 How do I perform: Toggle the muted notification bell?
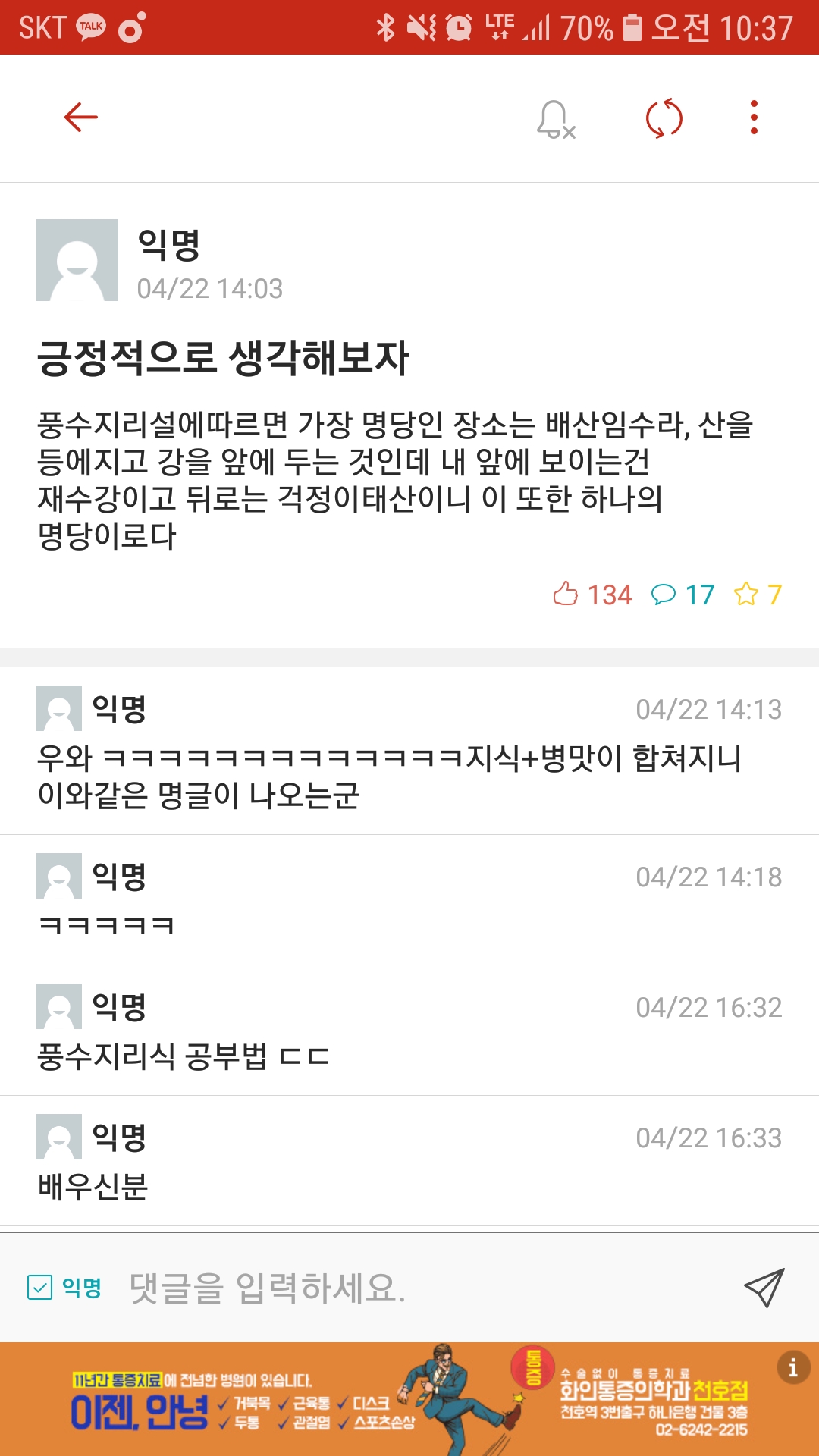(x=556, y=119)
